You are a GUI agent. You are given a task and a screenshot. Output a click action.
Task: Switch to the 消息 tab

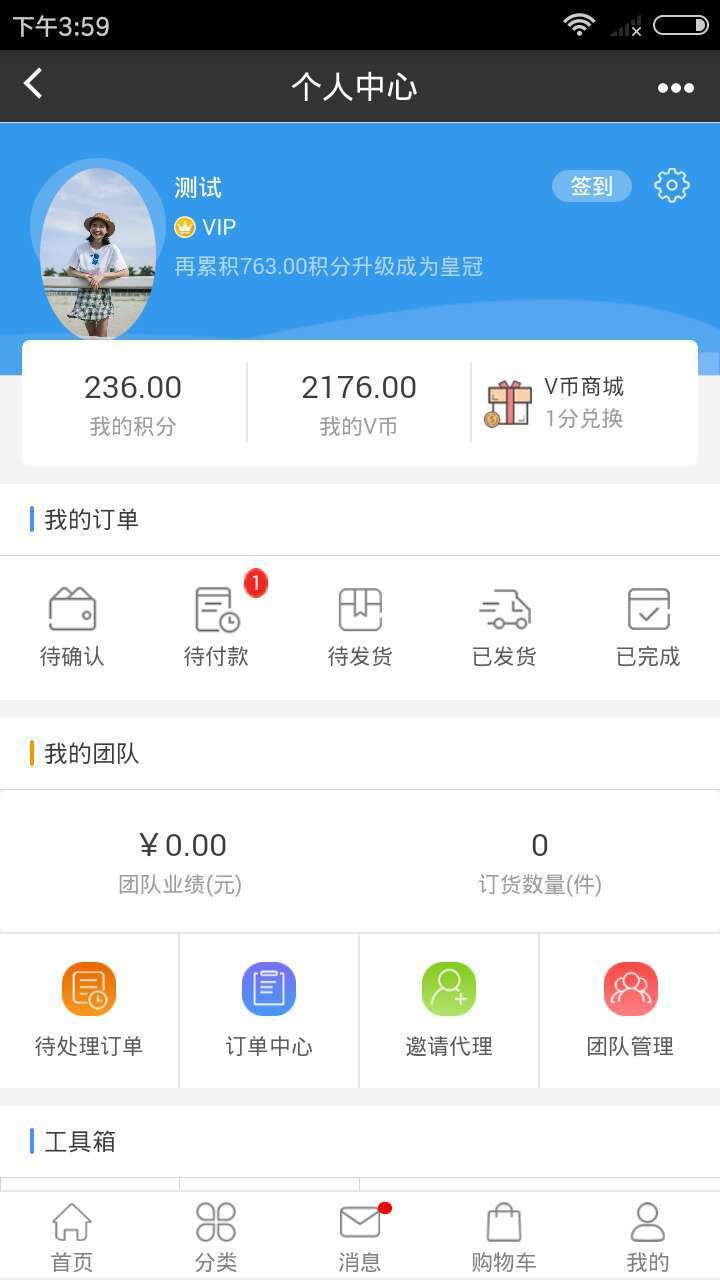360,1237
